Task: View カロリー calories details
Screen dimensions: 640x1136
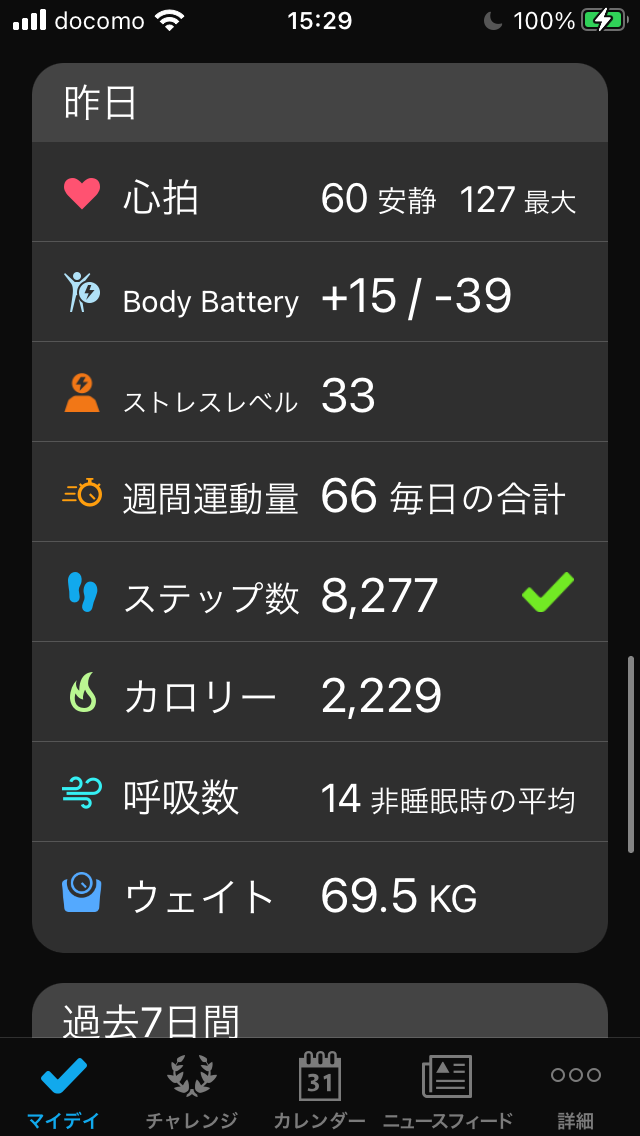Action: tap(320, 696)
